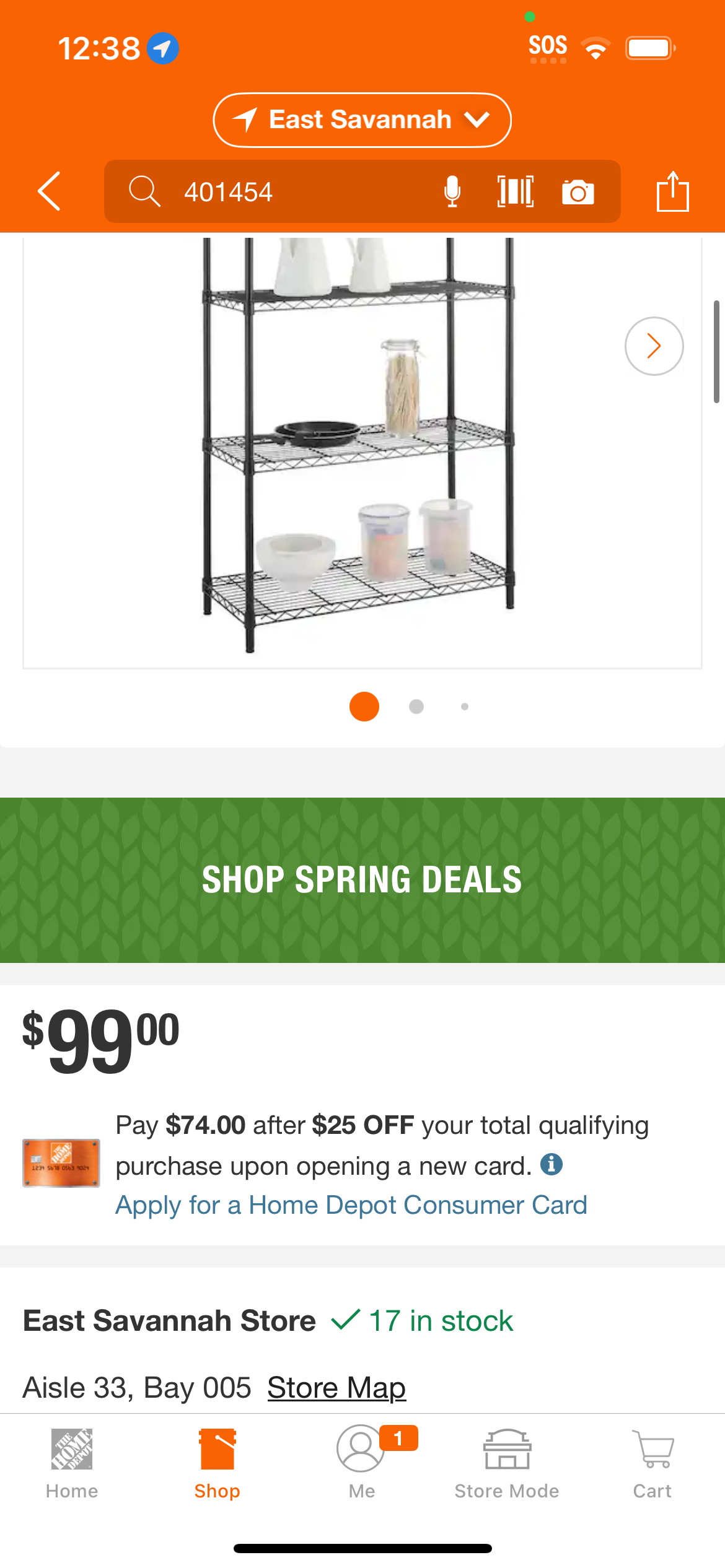Launch image search with the camera icon
Viewport: 725px width, 1568px height.
(x=578, y=192)
